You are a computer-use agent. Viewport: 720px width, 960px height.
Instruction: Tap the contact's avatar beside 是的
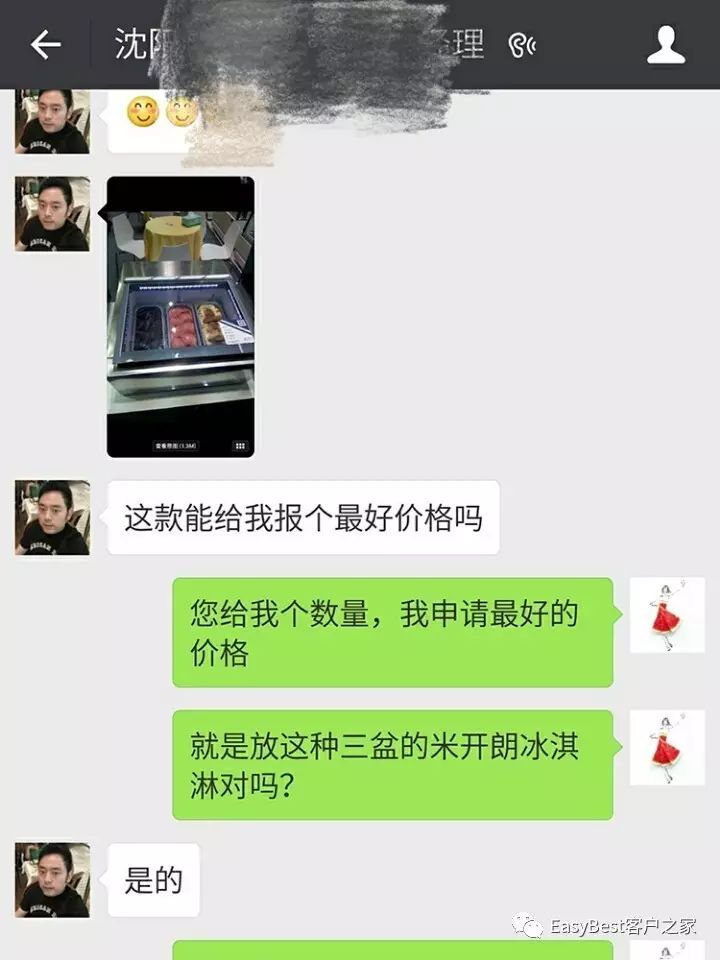pos(52,880)
